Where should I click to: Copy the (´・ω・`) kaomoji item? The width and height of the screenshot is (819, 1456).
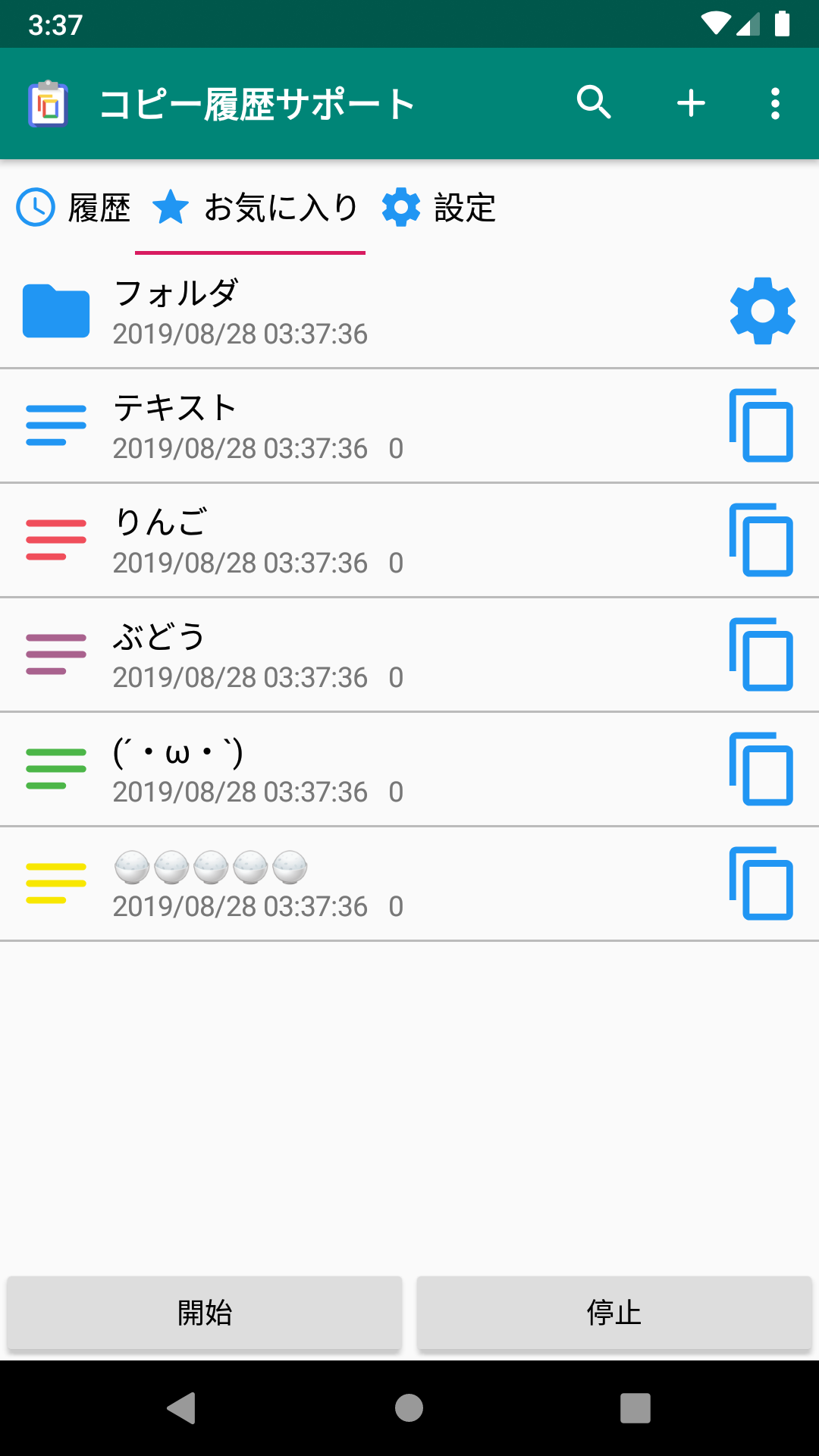pyautogui.click(x=761, y=769)
